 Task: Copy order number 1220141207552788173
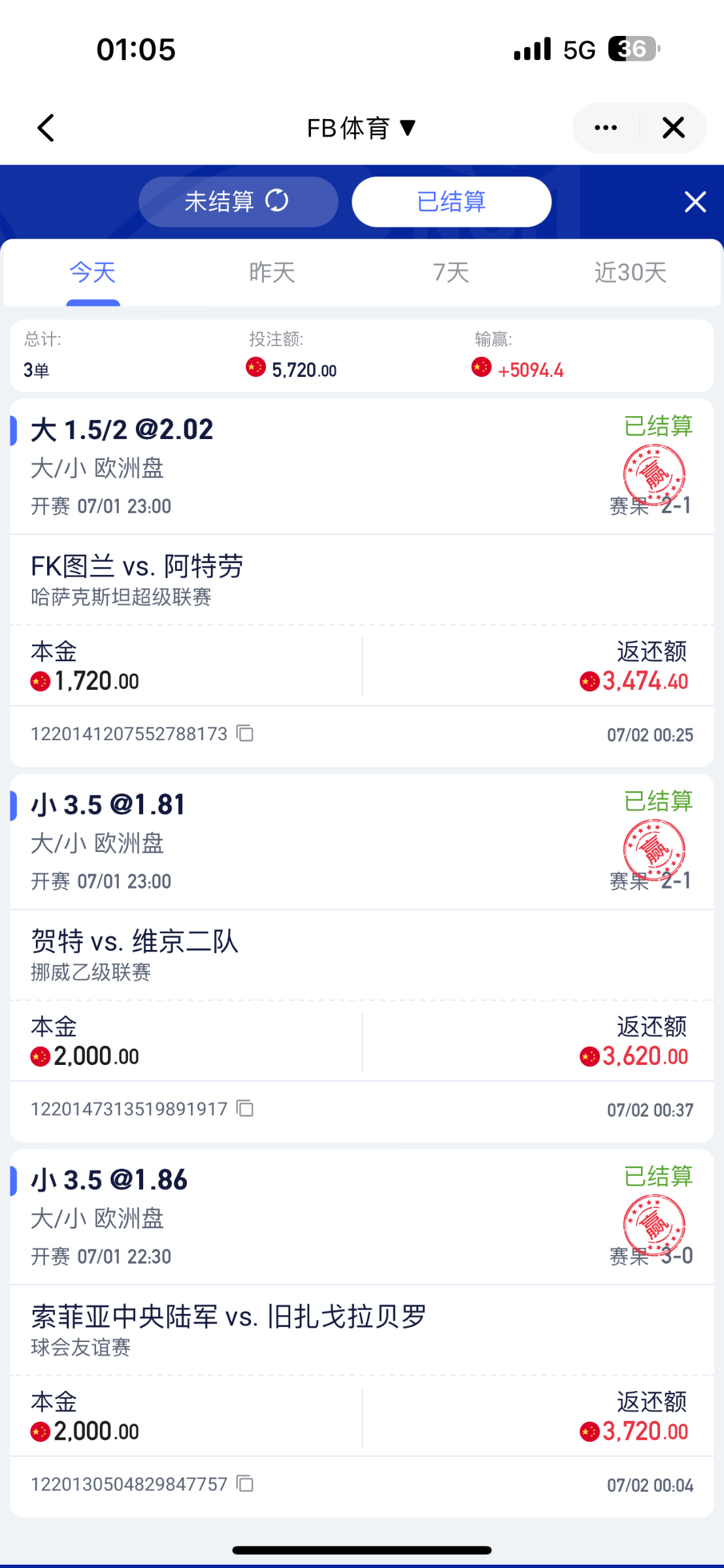[245, 734]
